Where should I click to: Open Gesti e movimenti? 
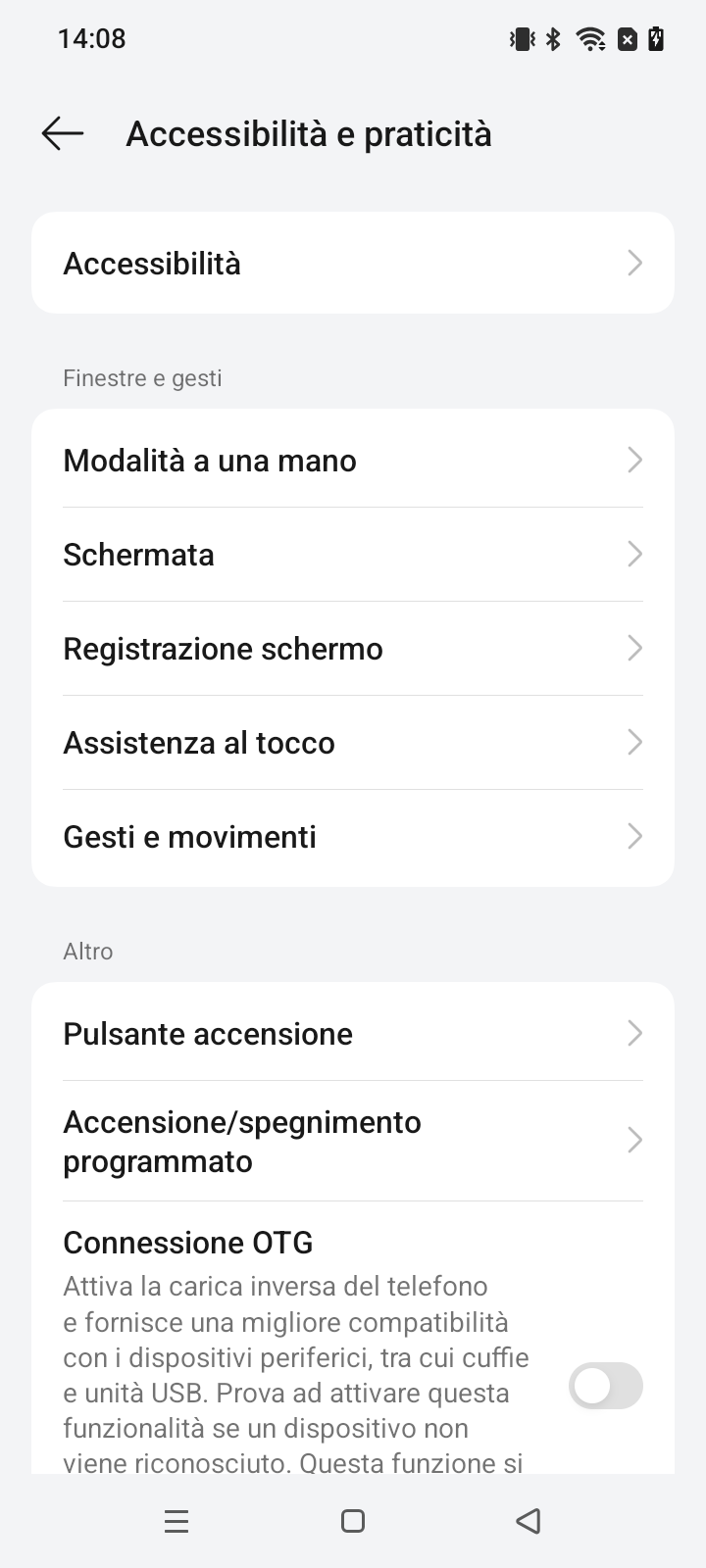[352, 837]
